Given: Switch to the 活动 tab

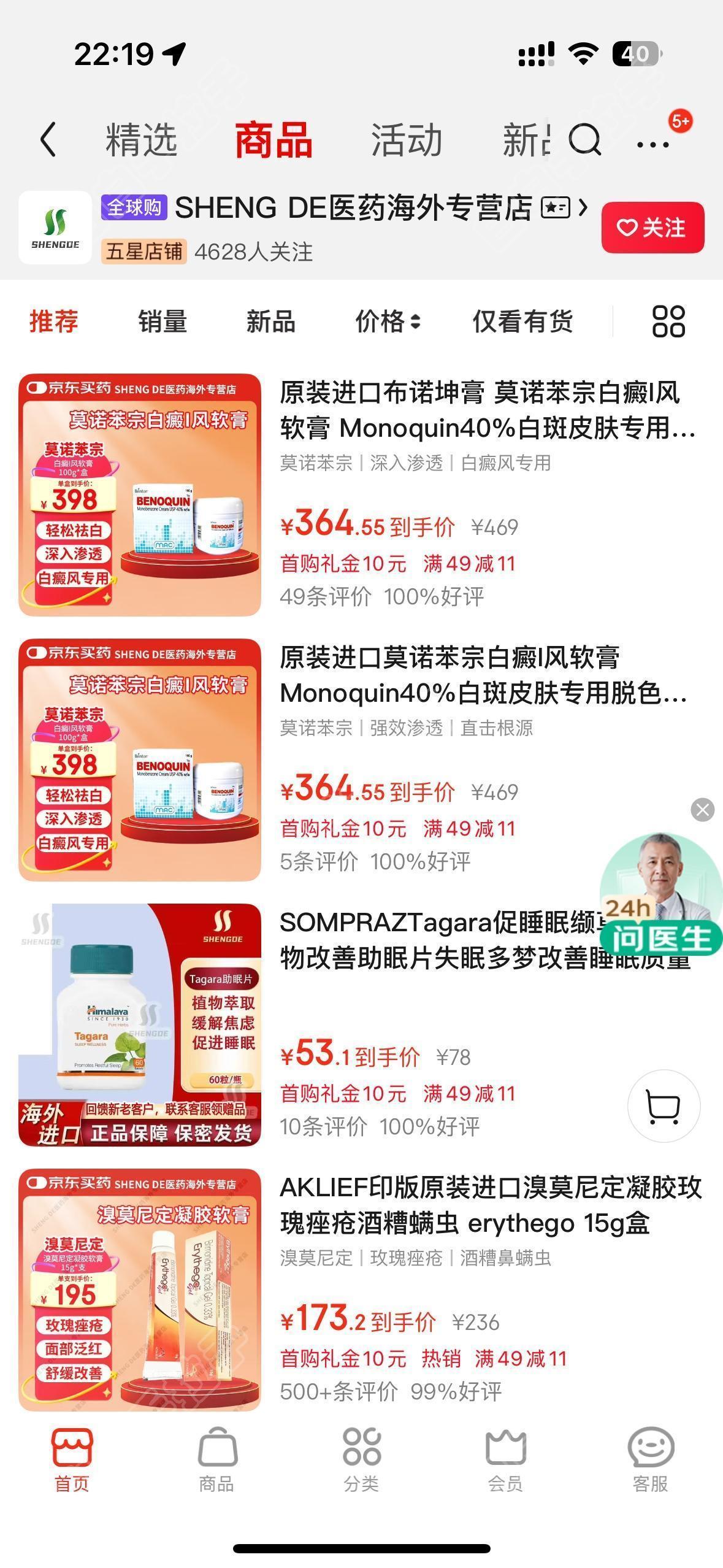Looking at the screenshot, I should pyautogui.click(x=406, y=140).
